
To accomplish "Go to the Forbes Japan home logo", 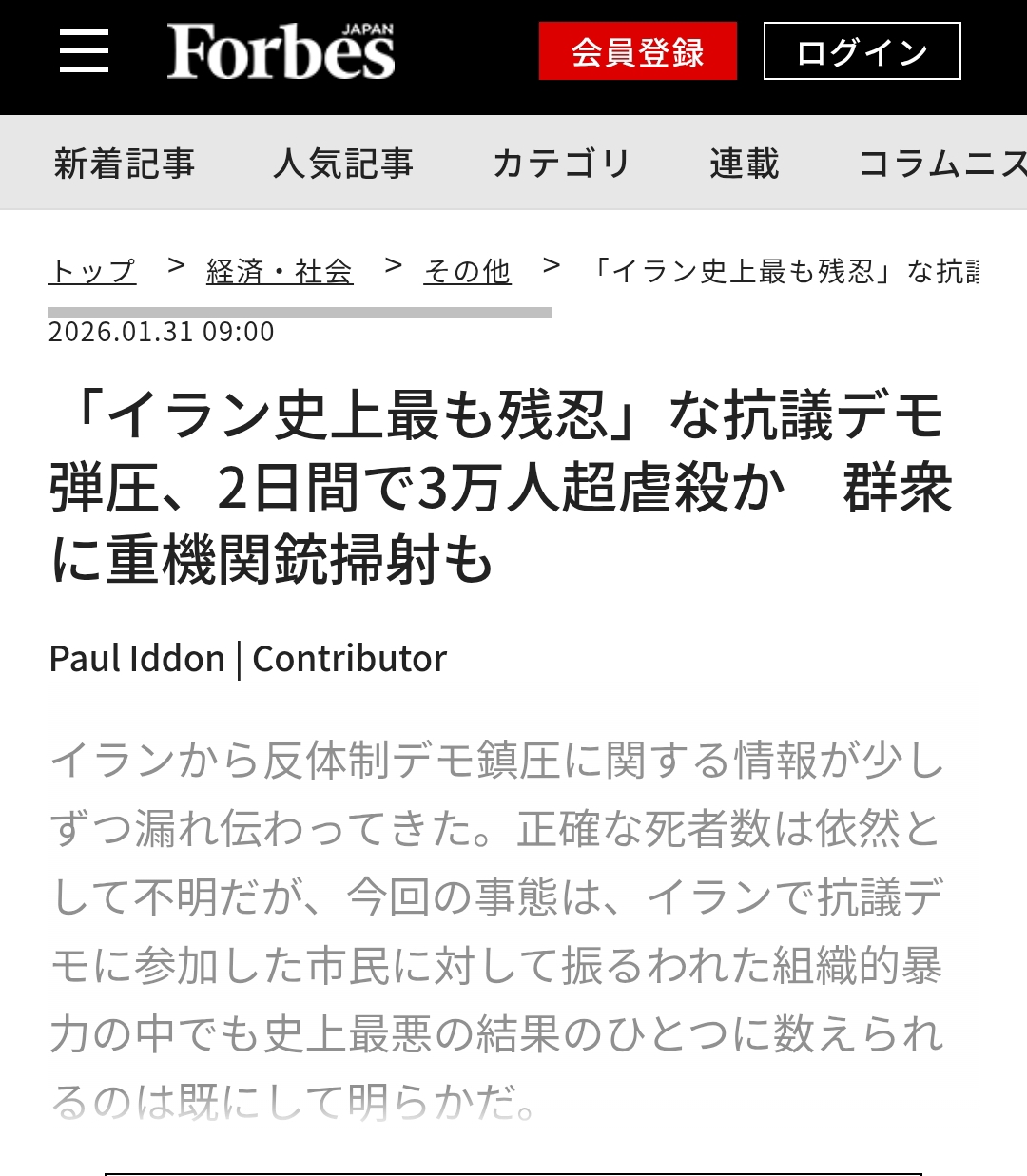I will coord(281,51).
